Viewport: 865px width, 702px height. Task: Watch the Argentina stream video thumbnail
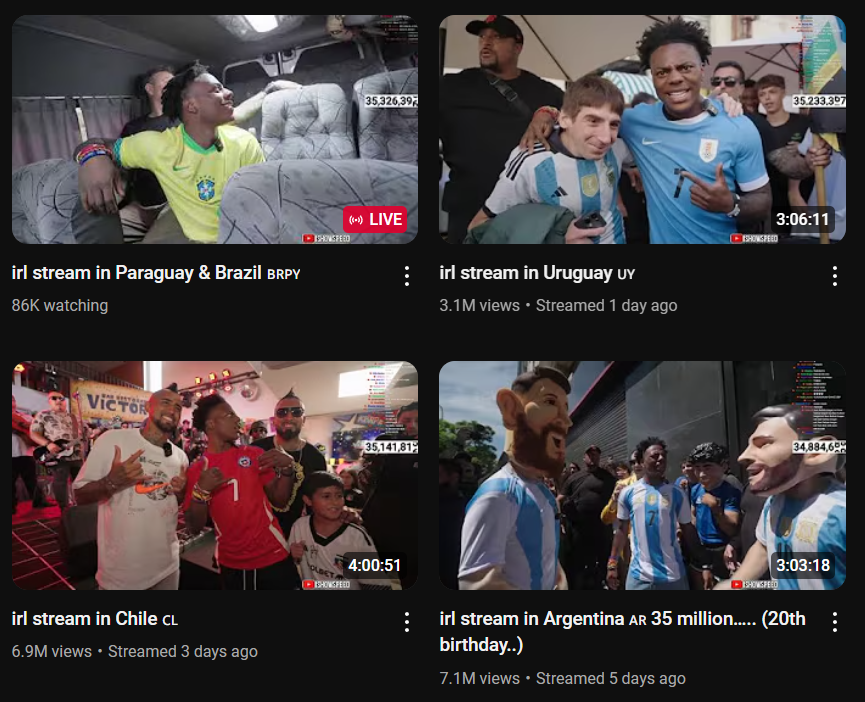(642, 475)
